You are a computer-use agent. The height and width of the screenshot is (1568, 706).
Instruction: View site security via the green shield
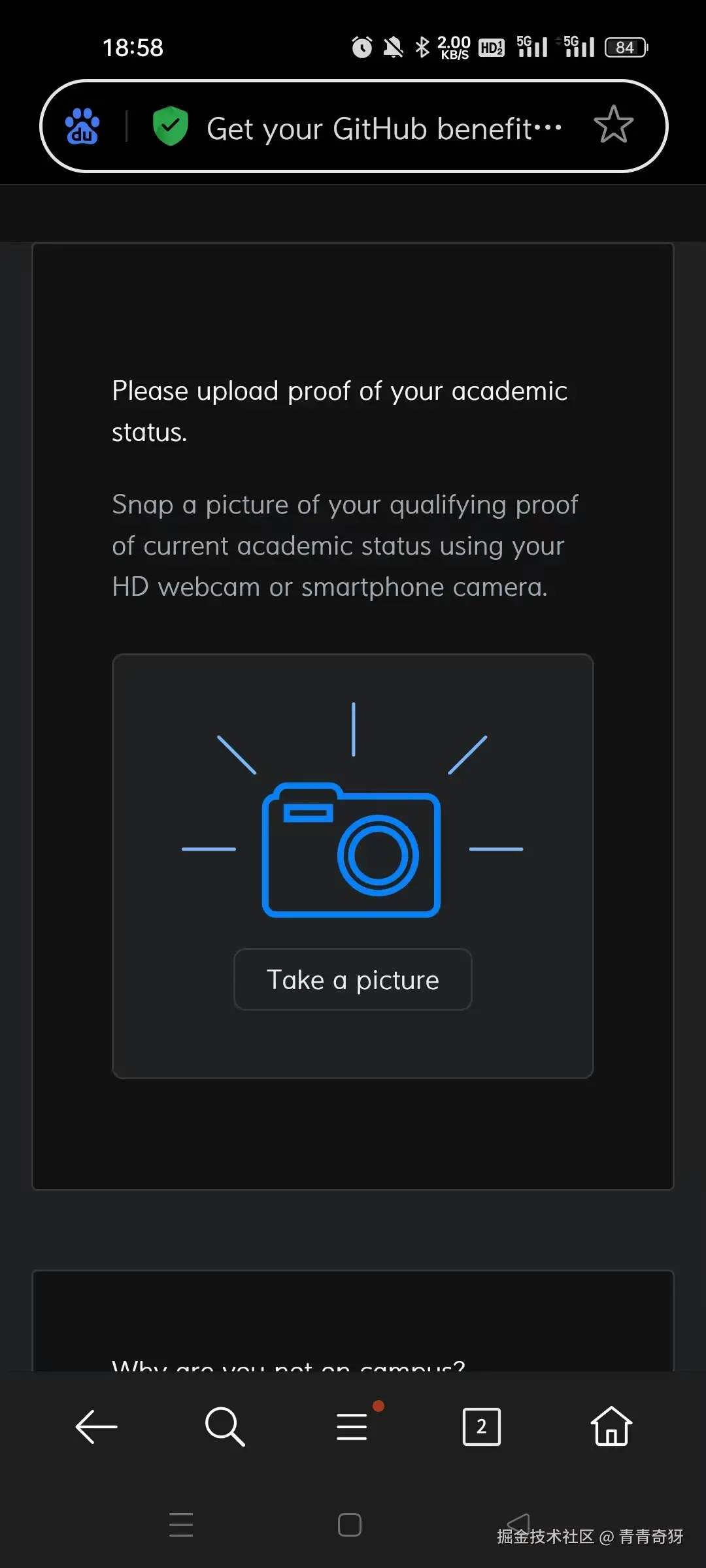[x=170, y=125]
